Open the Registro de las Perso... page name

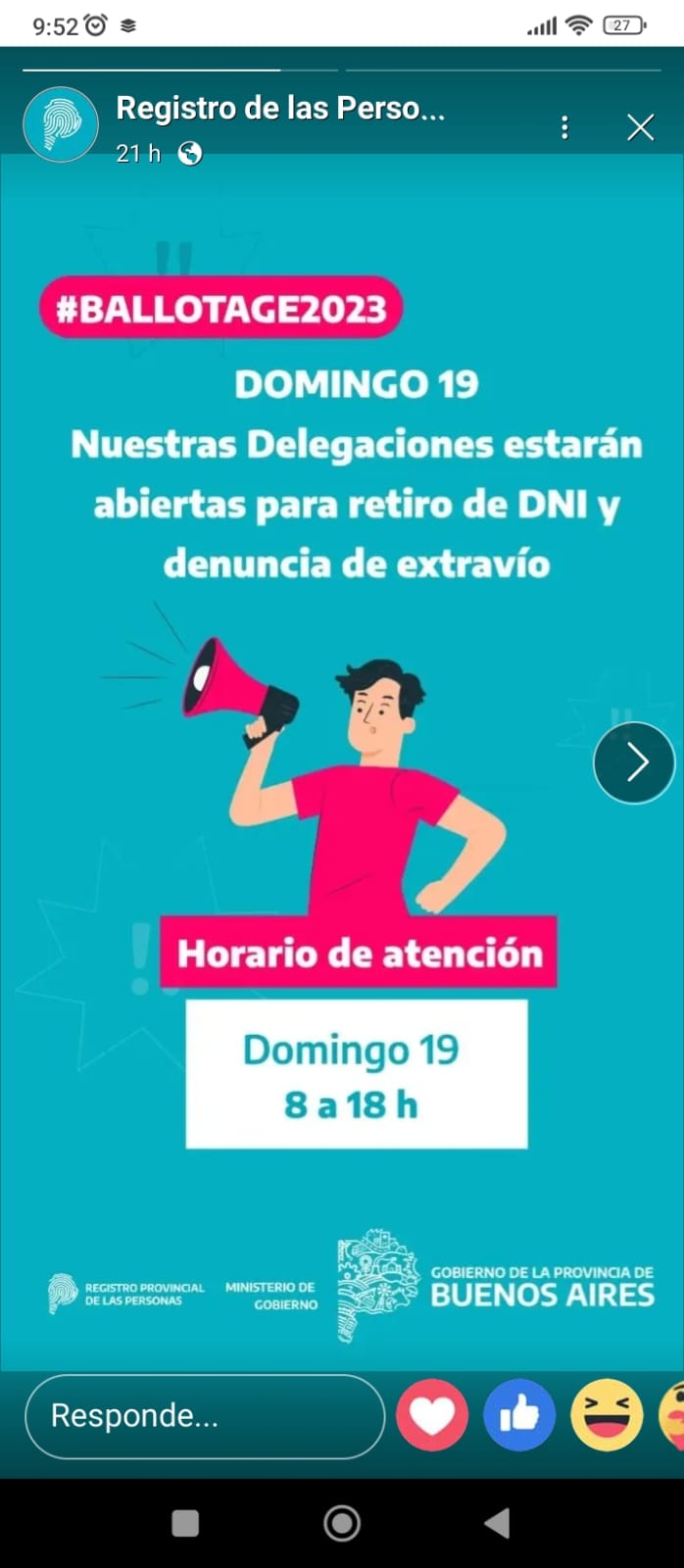(x=280, y=108)
